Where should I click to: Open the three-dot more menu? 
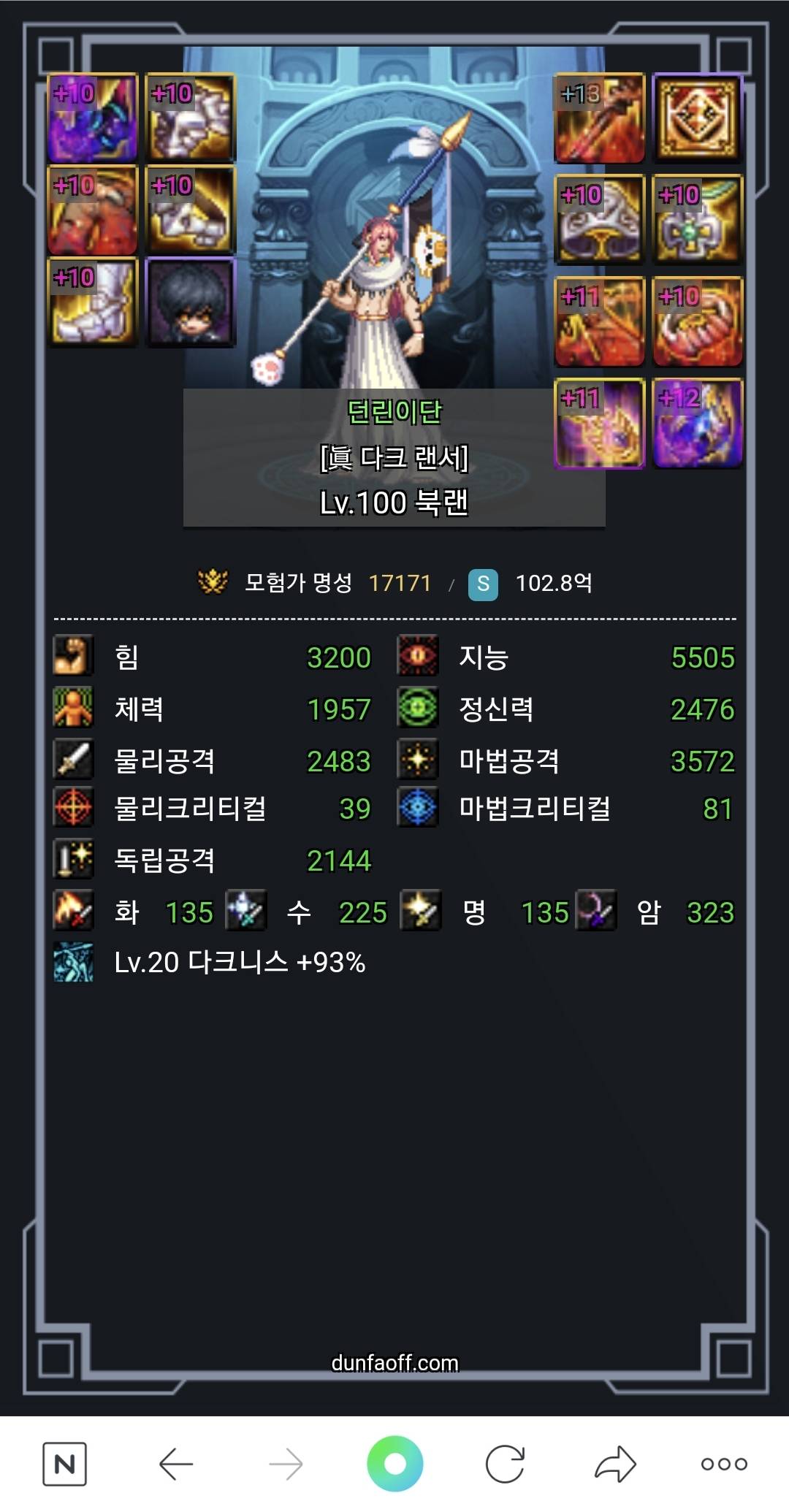[x=723, y=1464]
